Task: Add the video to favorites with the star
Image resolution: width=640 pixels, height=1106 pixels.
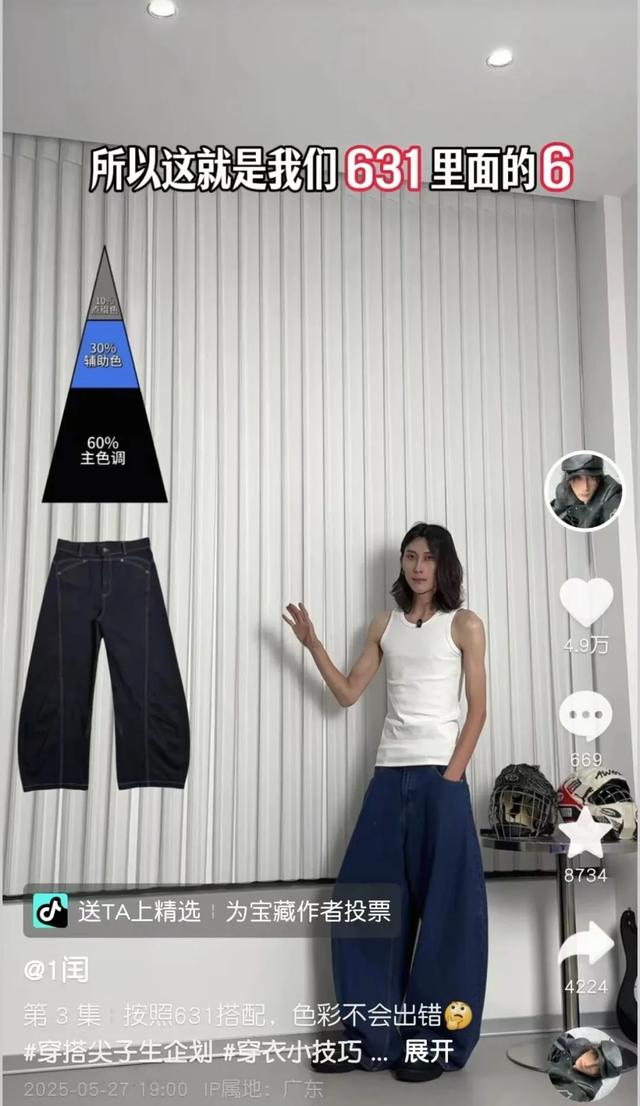Action: [x=585, y=832]
